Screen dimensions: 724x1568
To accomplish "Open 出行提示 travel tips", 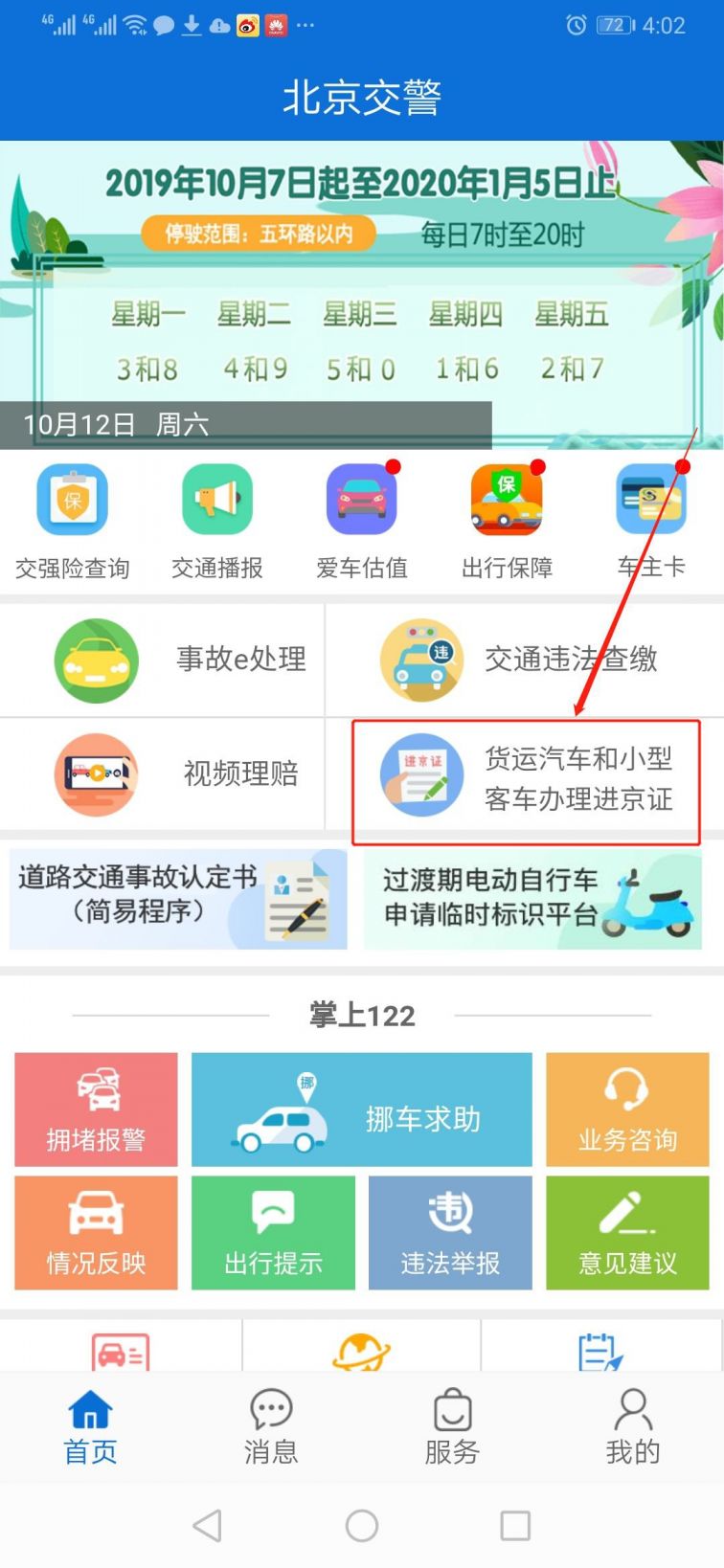I will coord(273,1233).
